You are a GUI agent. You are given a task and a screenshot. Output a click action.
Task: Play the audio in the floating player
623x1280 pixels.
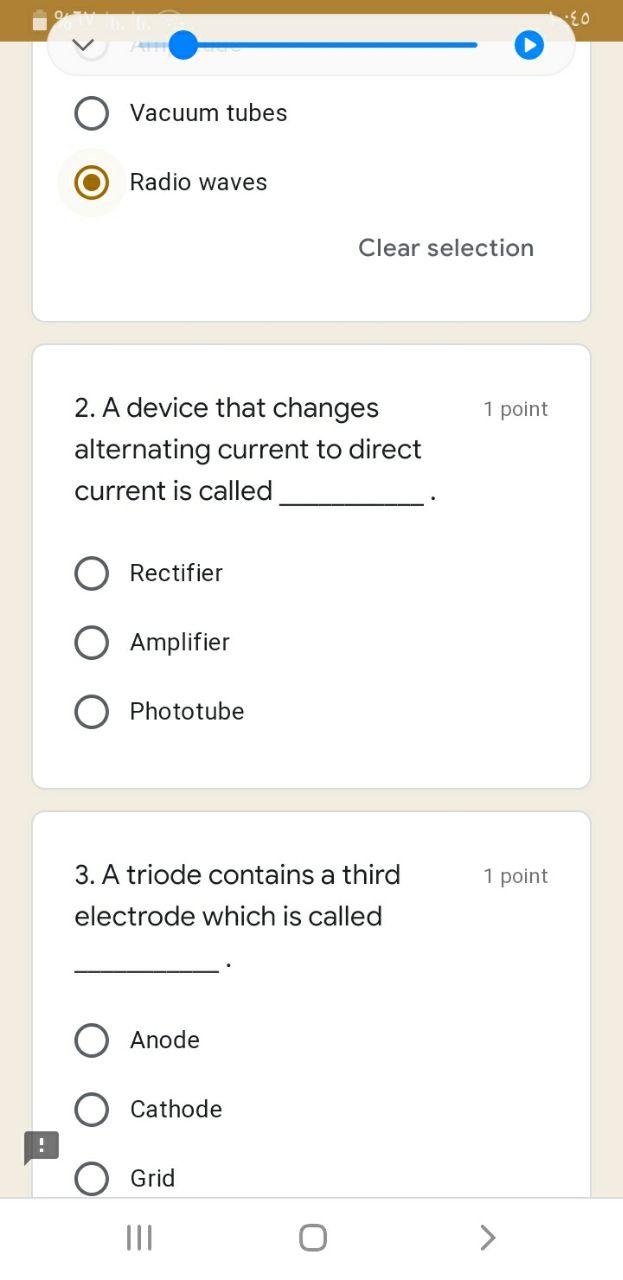click(x=529, y=45)
